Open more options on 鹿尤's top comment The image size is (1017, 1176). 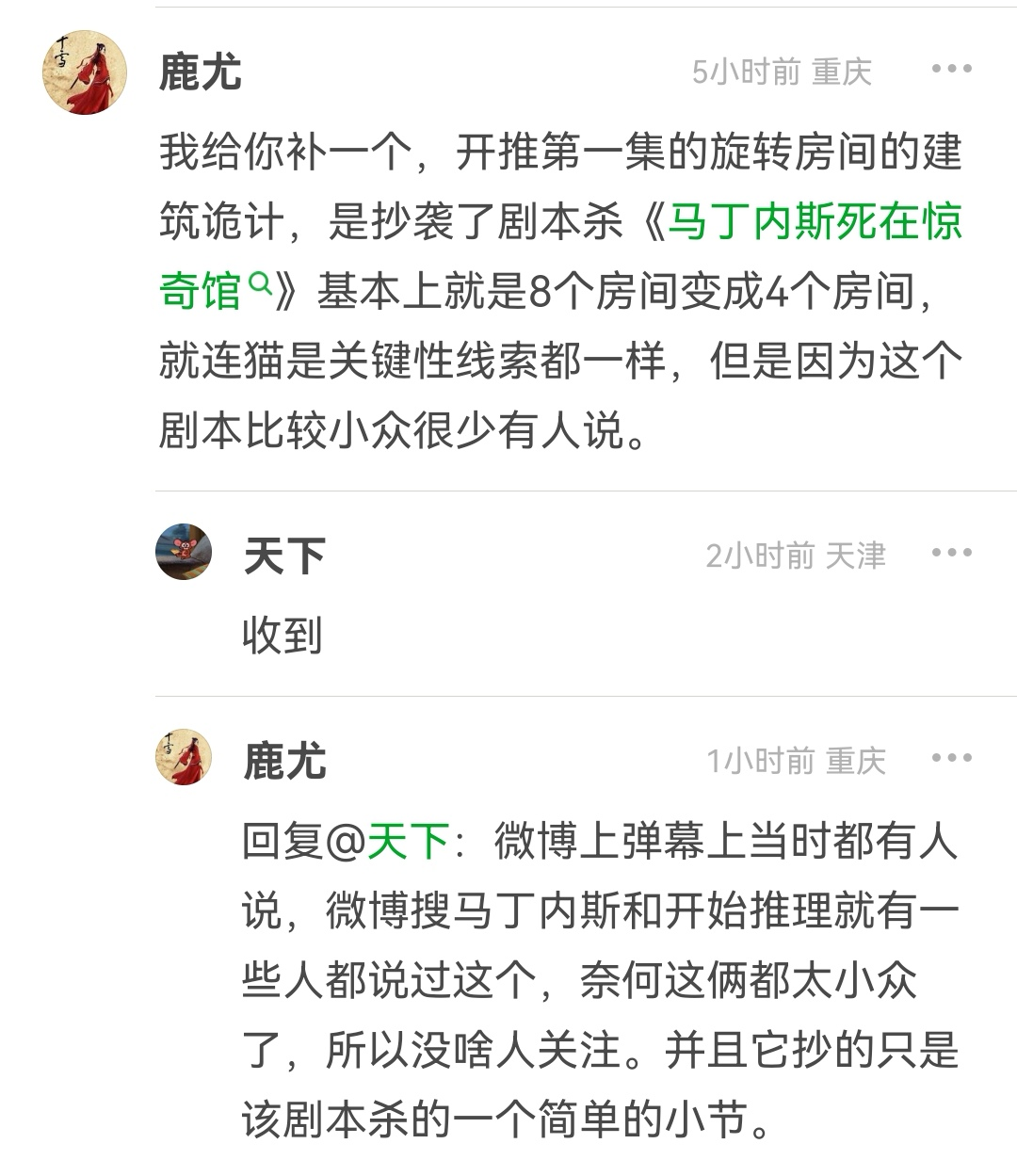point(951,69)
